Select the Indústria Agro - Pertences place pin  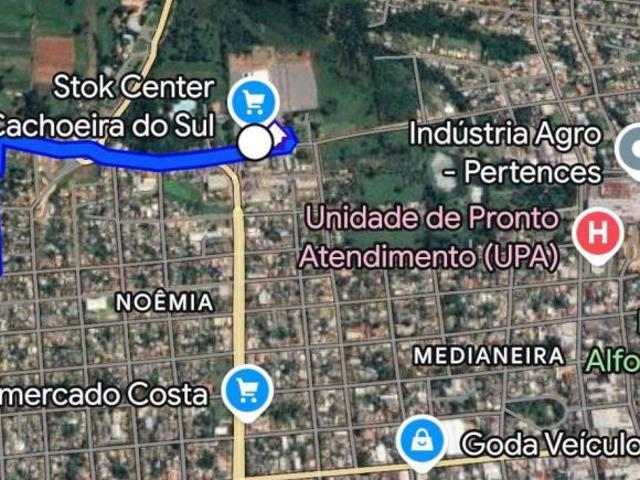click(x=632, y=150)
